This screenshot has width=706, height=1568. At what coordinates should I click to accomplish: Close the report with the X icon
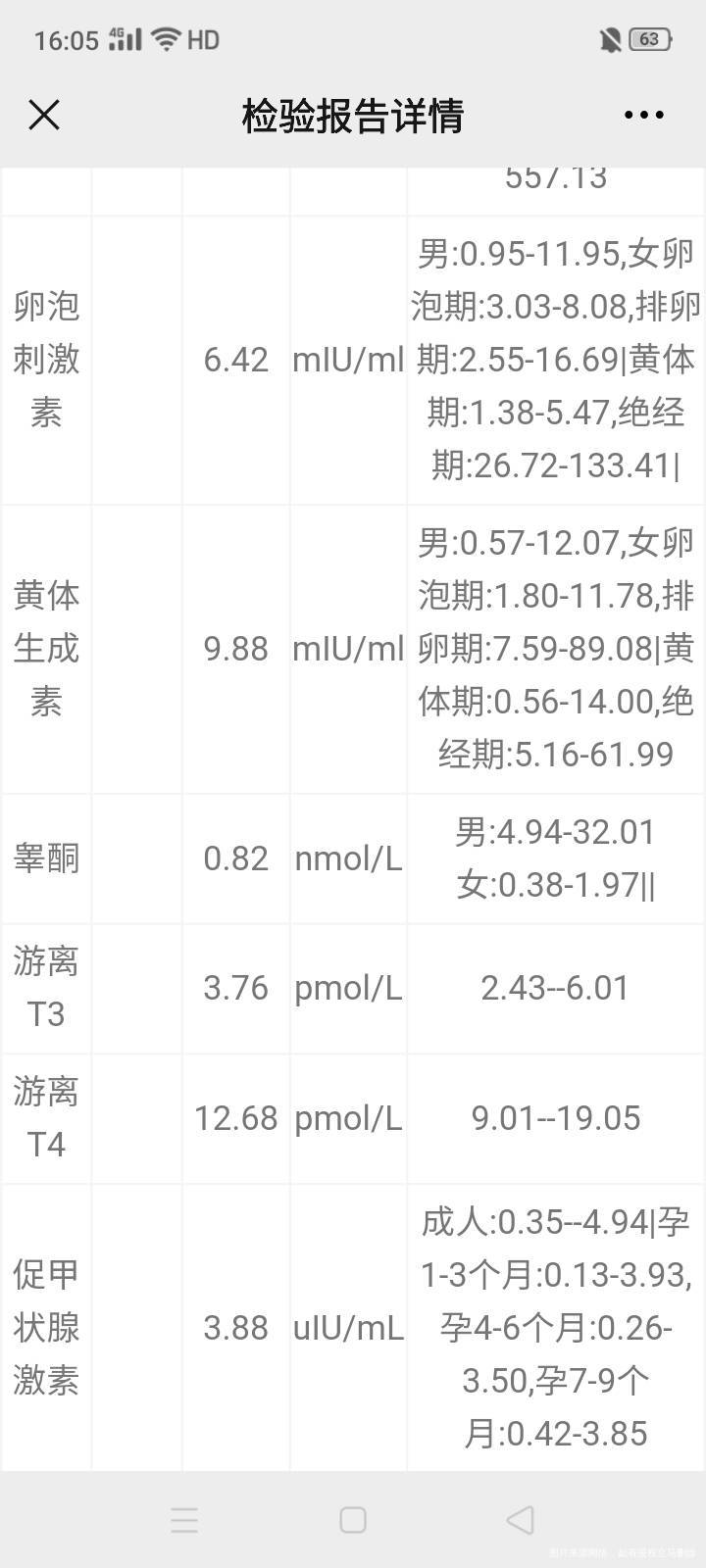[x=43, y=115]
